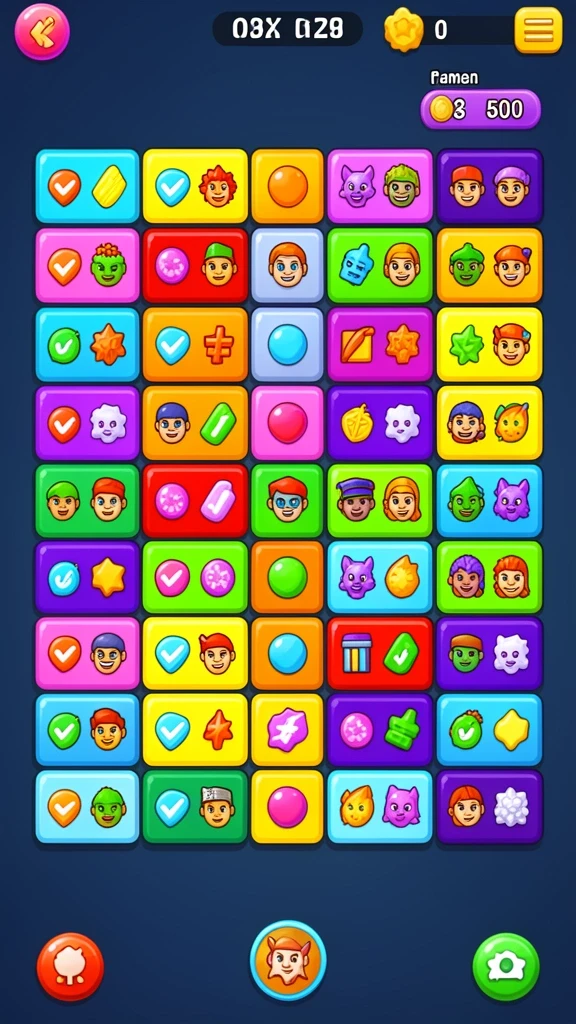Select the pink ball on yellow tile
The width and height of the screenshot is (576, 1024).
point(287,806)
